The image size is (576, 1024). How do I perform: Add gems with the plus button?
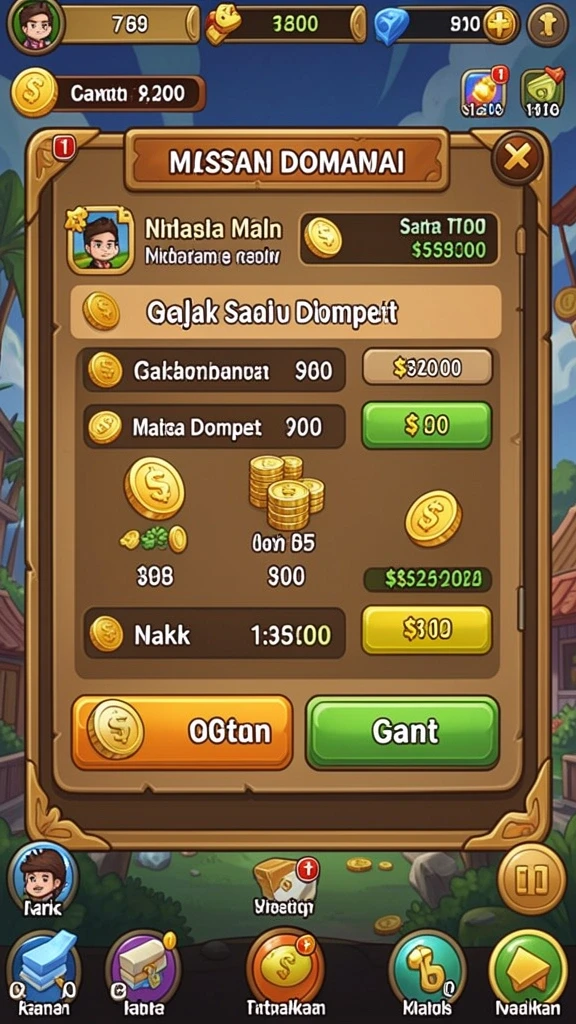point(501,25)
